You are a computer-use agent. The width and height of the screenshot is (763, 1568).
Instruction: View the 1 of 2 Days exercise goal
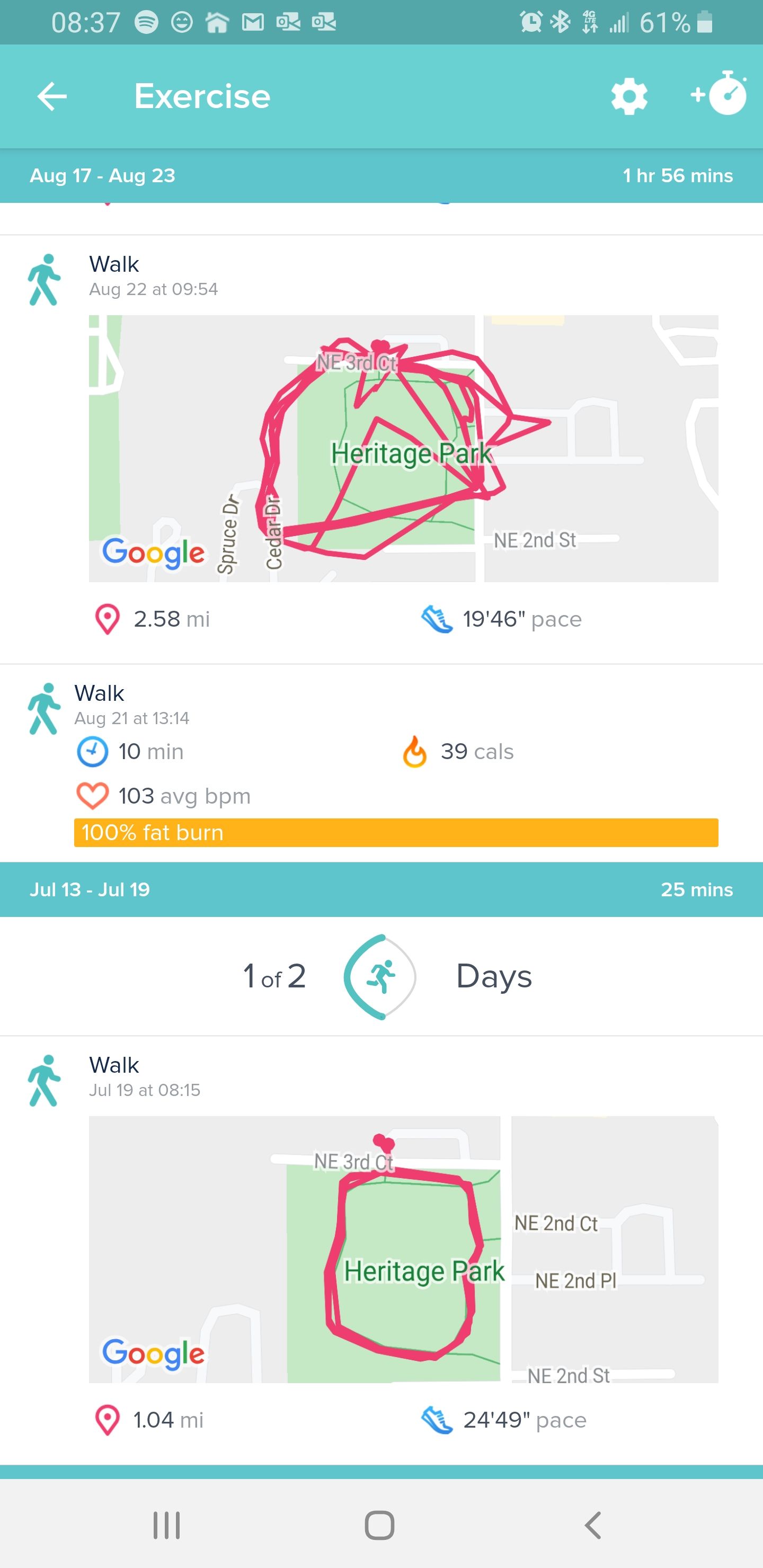[x=381, y=976]
